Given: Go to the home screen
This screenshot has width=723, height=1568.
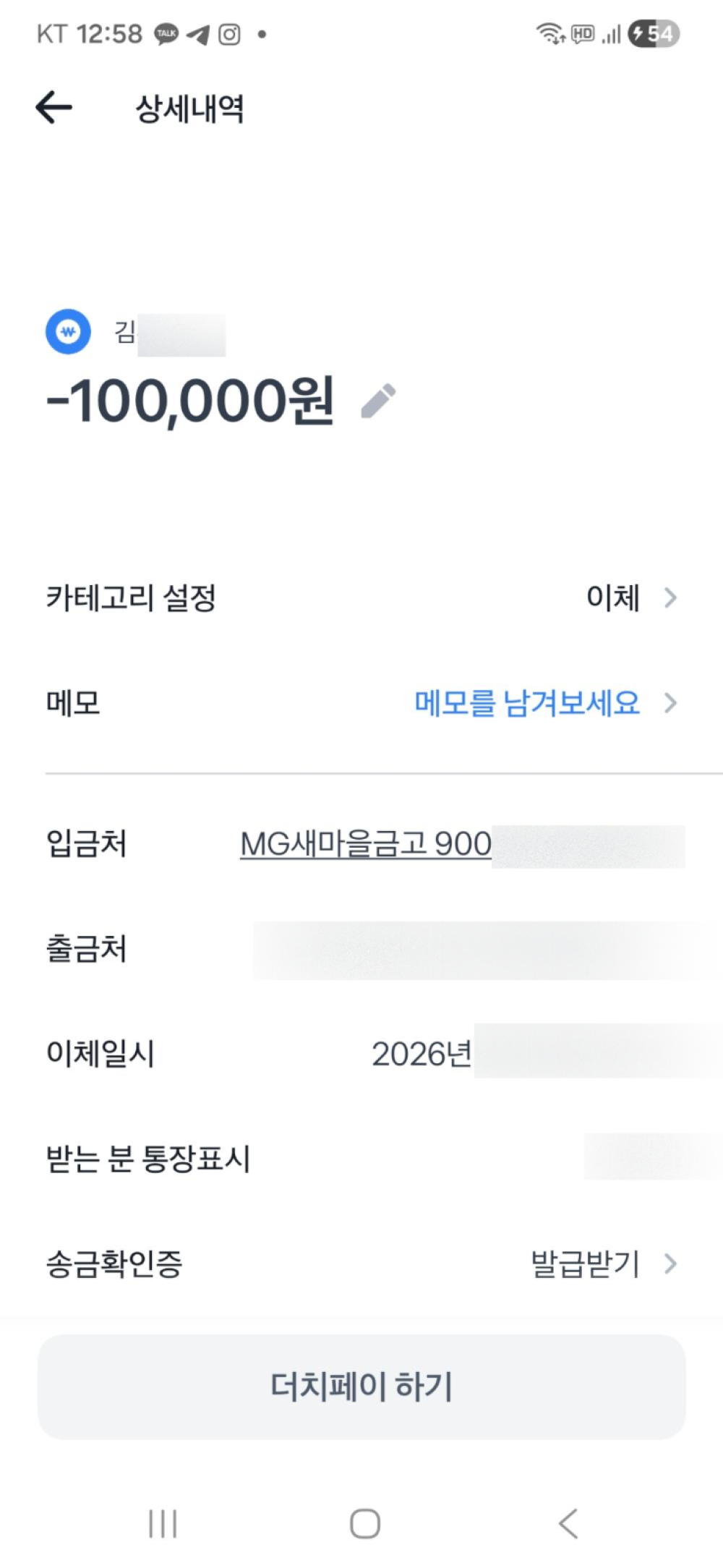Looking at the screenshot, I should [364, 1524].
